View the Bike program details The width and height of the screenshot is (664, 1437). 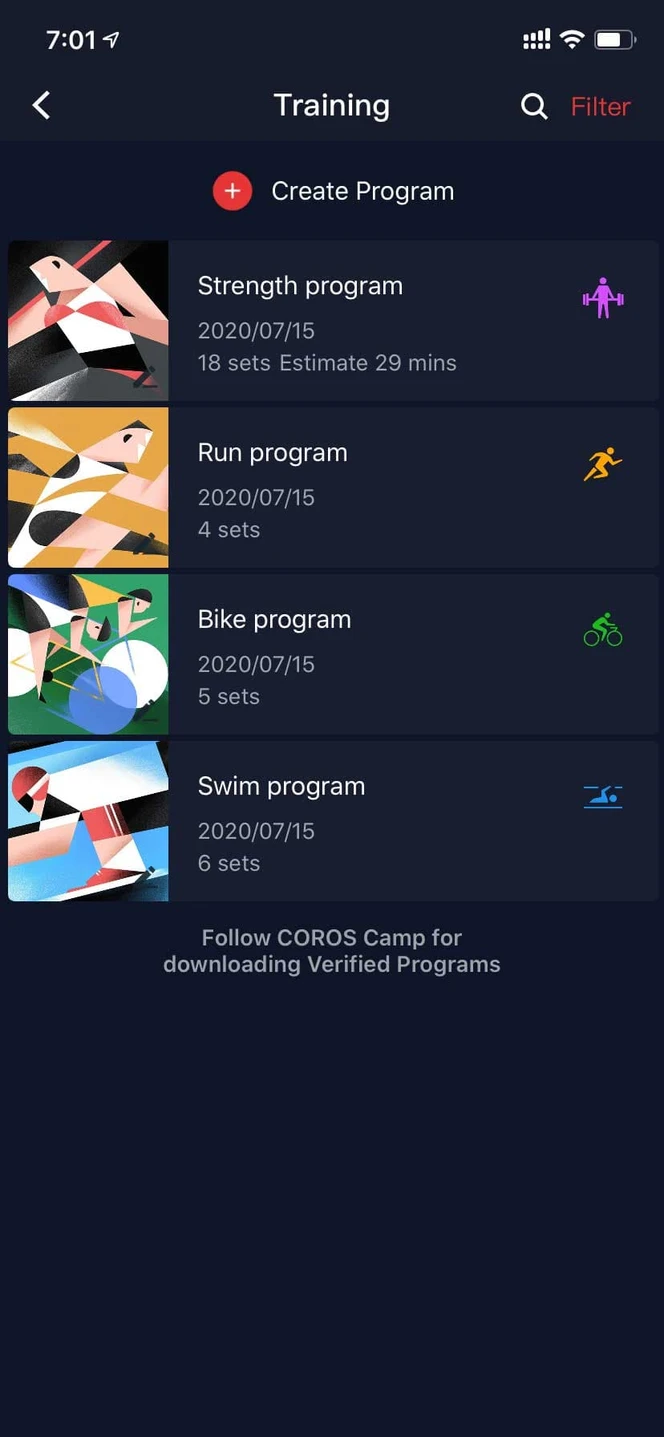(x=333, y=655)
